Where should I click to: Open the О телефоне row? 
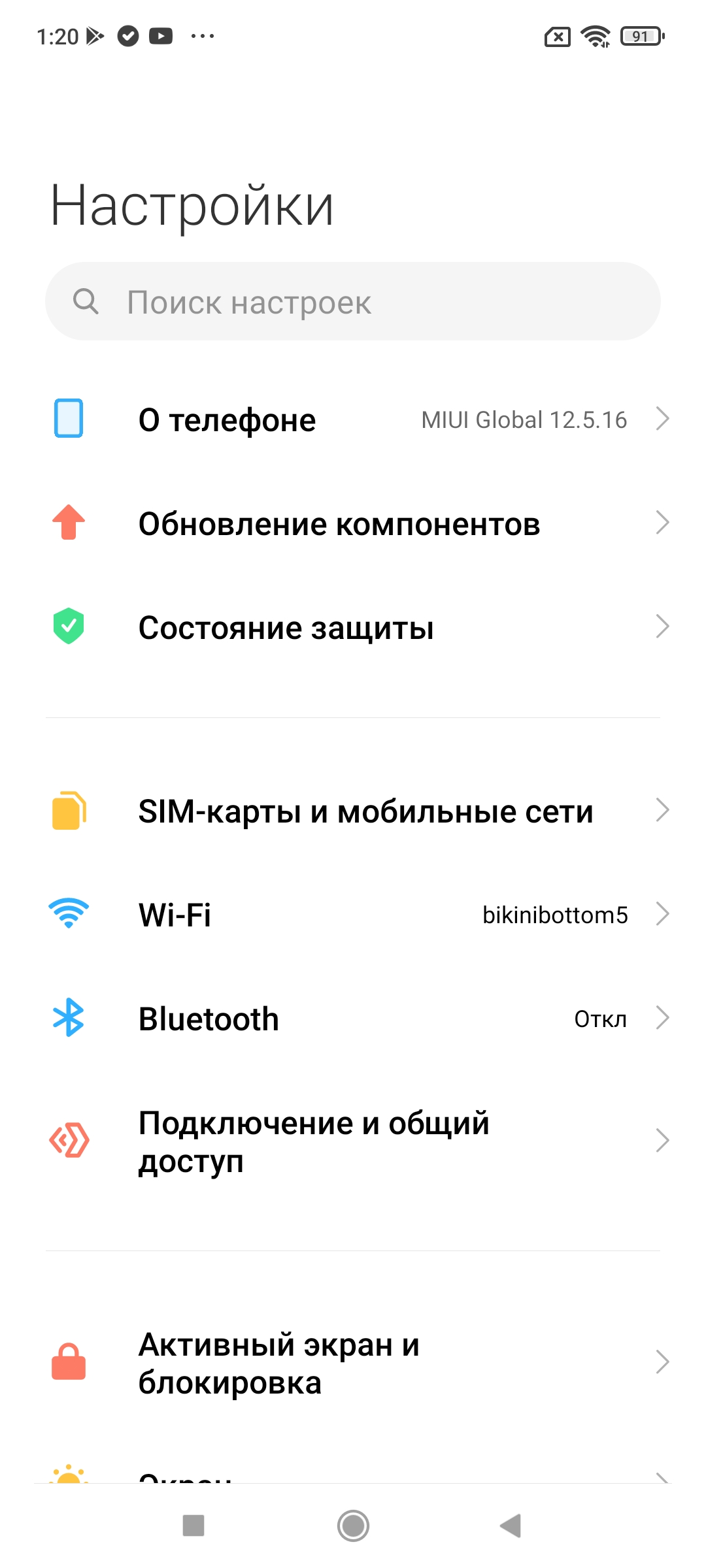pos(353,419)
